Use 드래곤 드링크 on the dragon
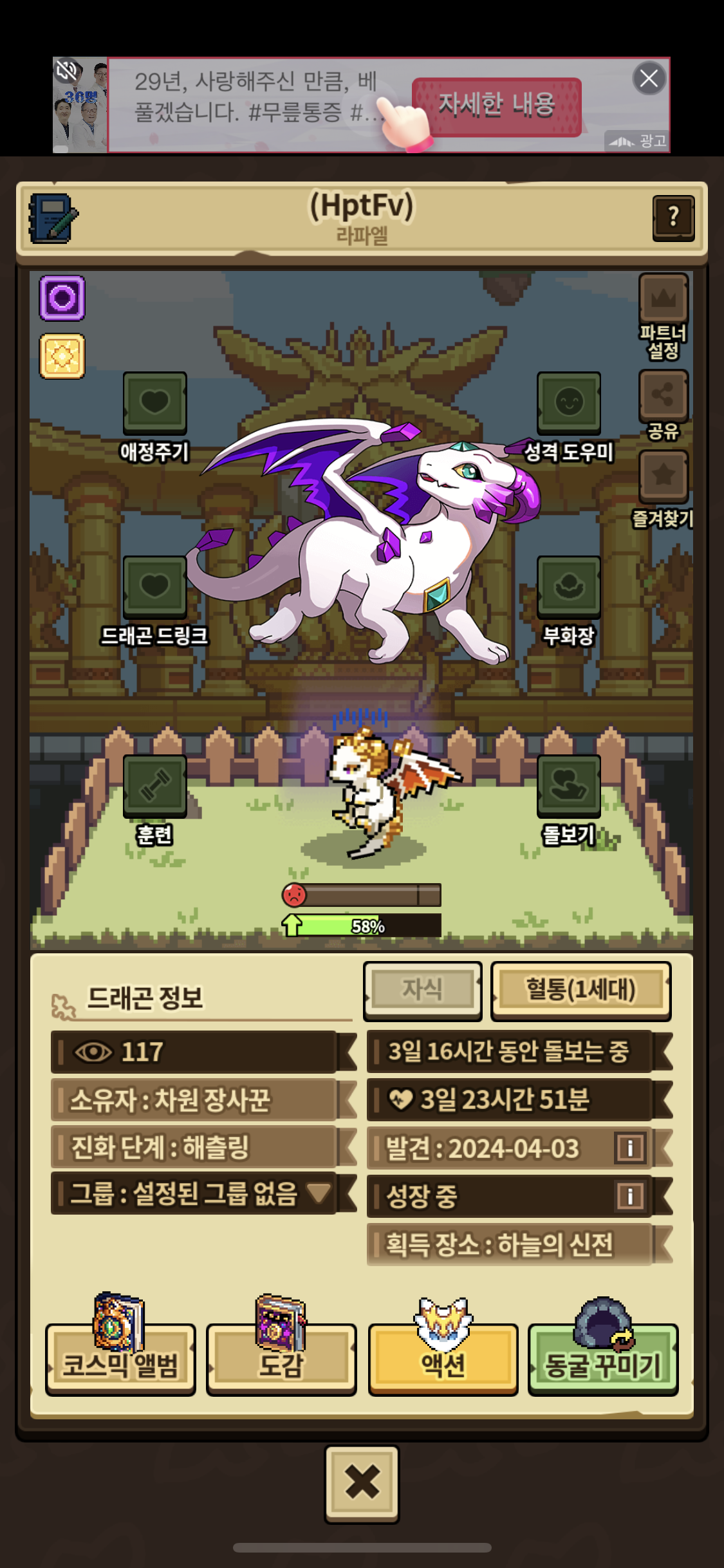 (x=154, y=587)
